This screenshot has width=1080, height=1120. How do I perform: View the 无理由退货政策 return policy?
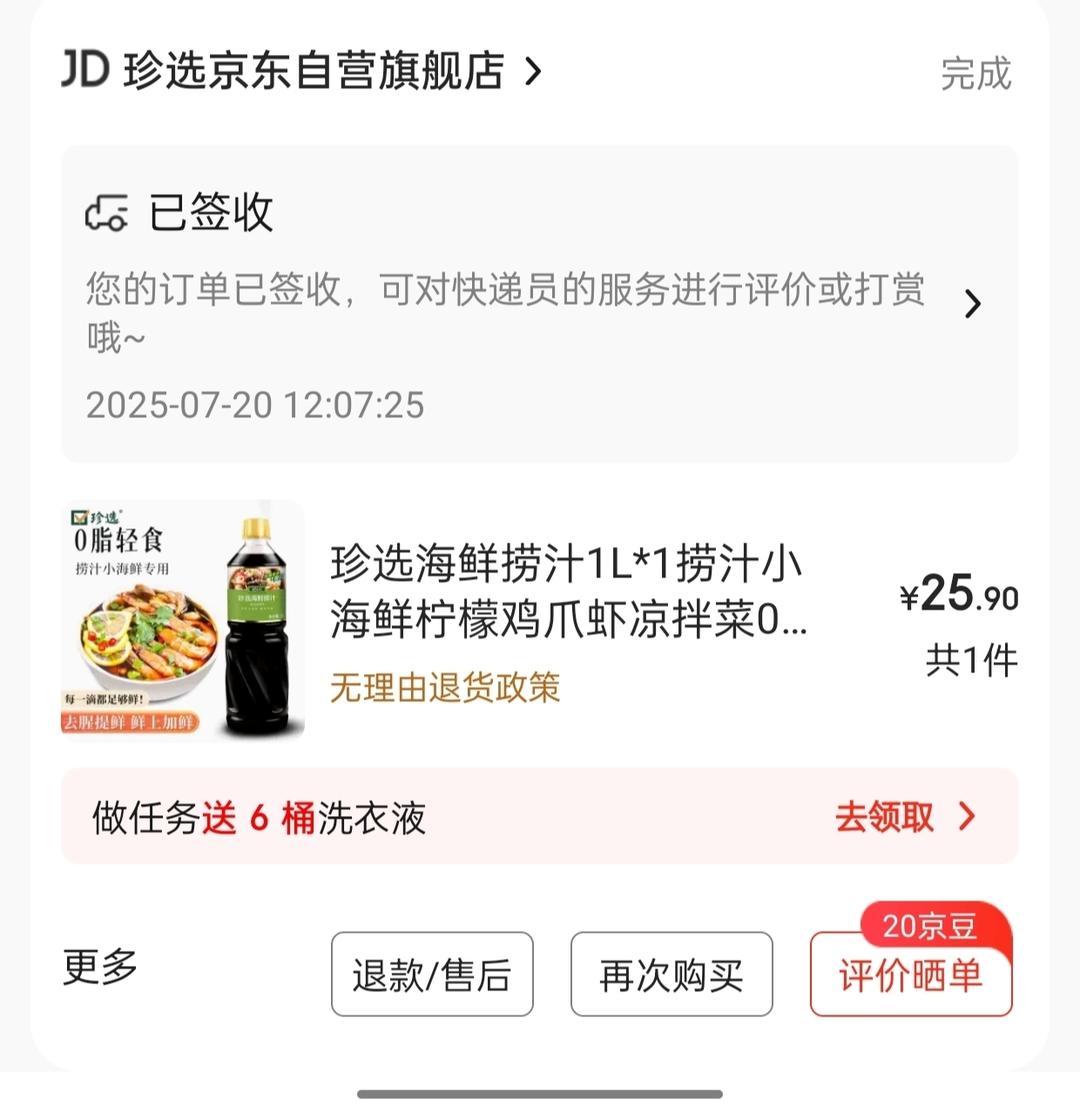[445, 687]
